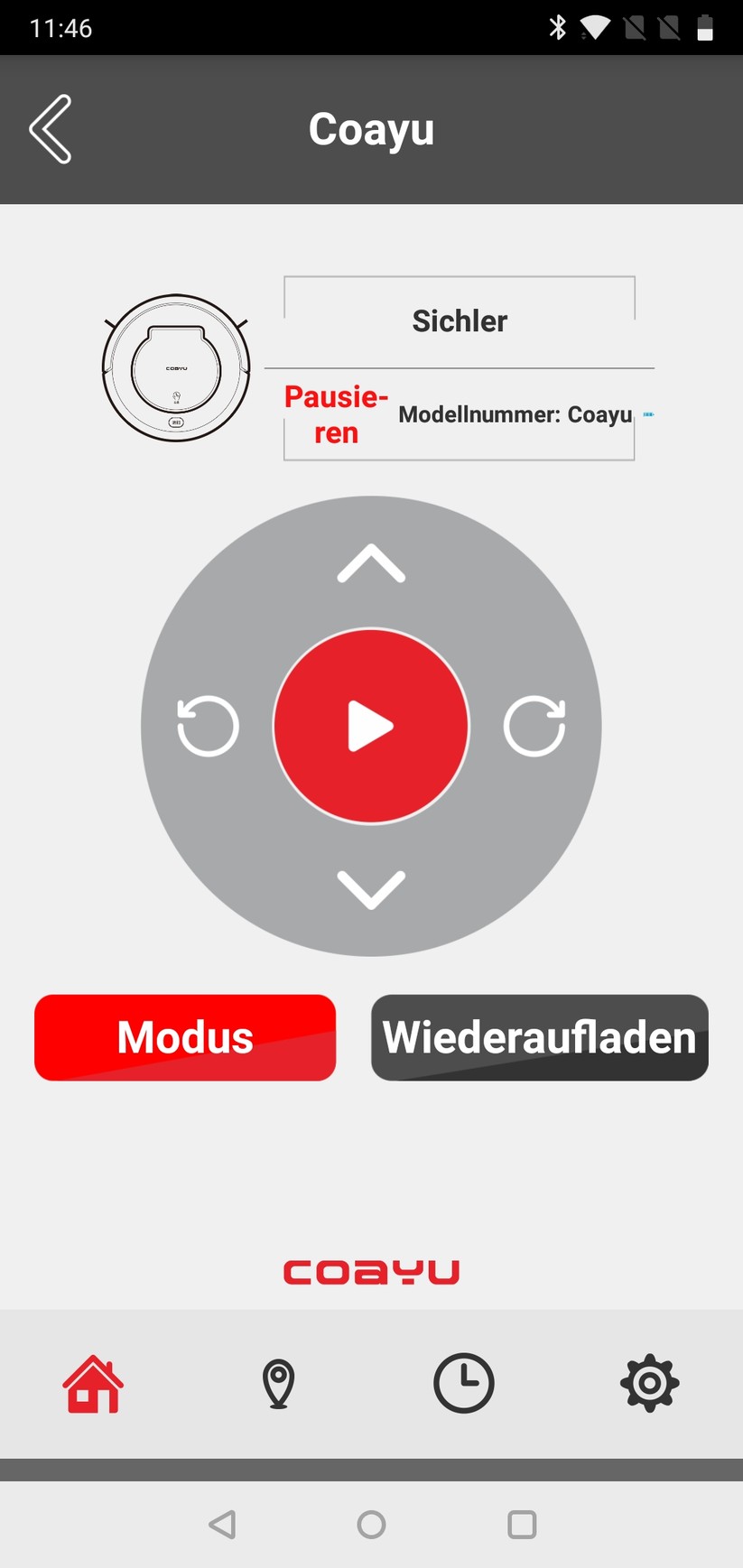
Task: Switch to the home tab
Action: tap(93, 1383)
